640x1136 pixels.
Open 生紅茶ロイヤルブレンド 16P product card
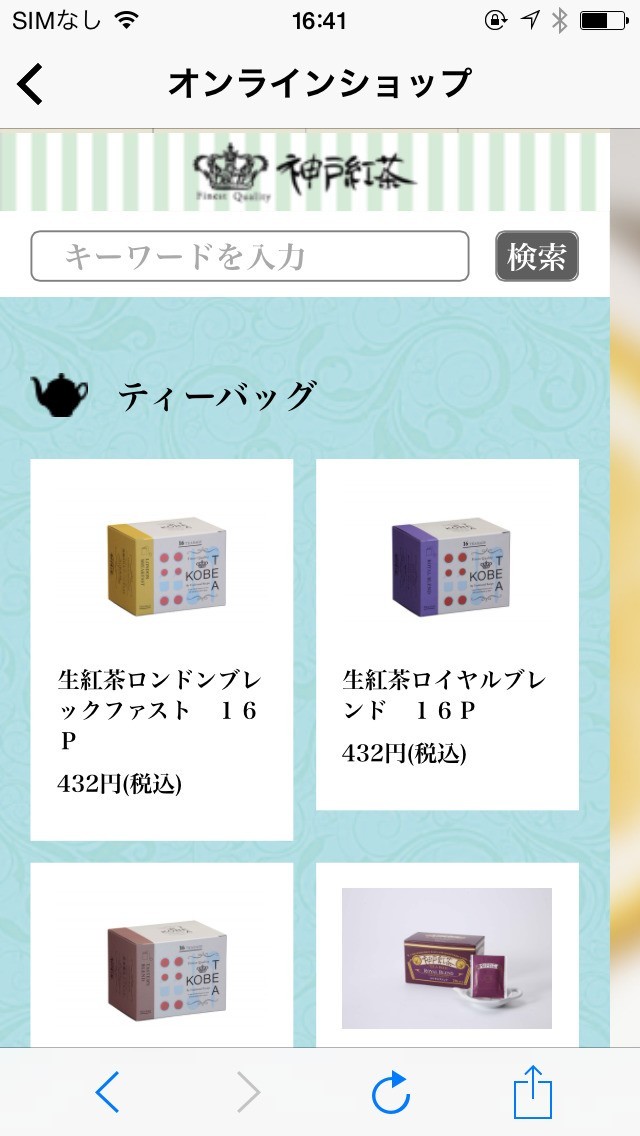point(447,634)
